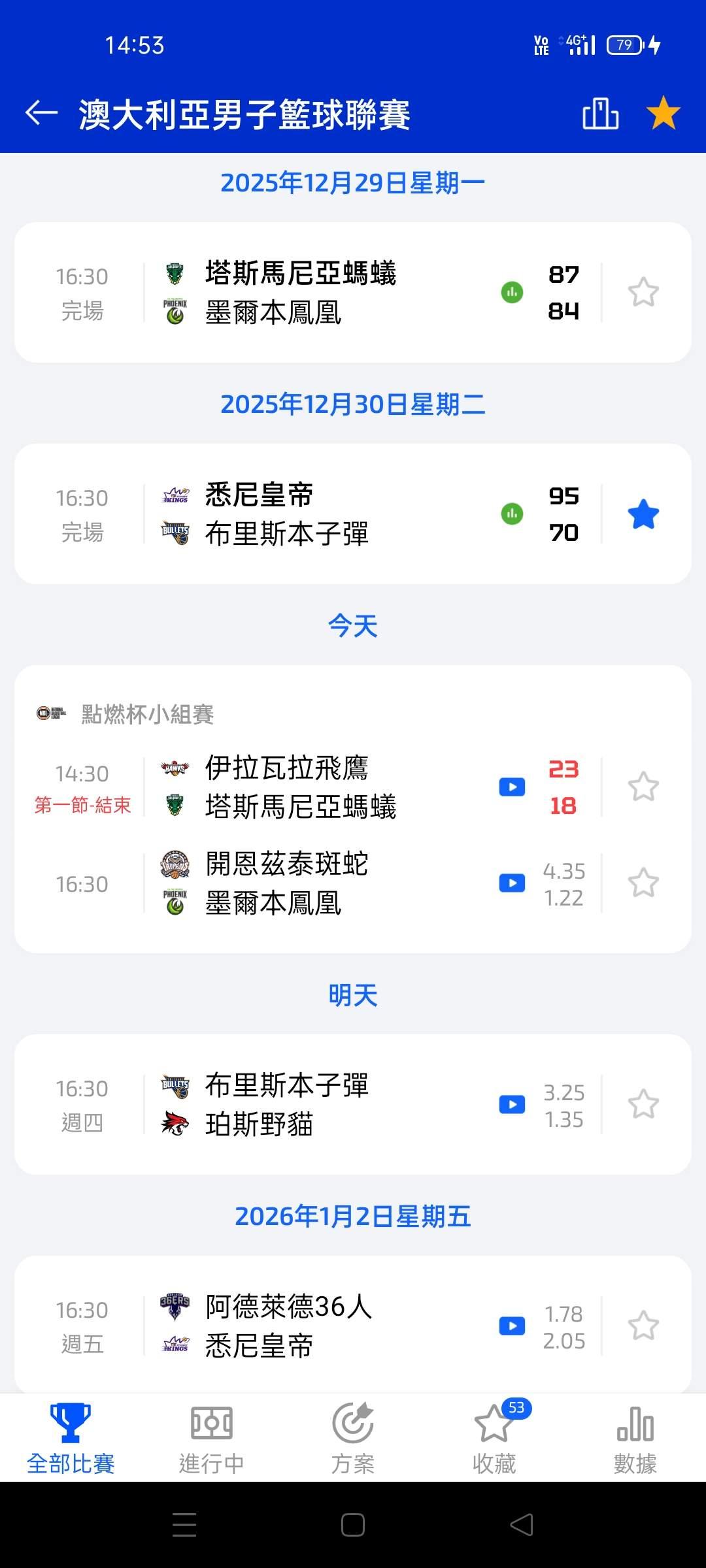This screenshot has height=1568, width=706.
Task: Remove 悉尼皇帝 95-70 match from favorites
Action: point(643,514)
